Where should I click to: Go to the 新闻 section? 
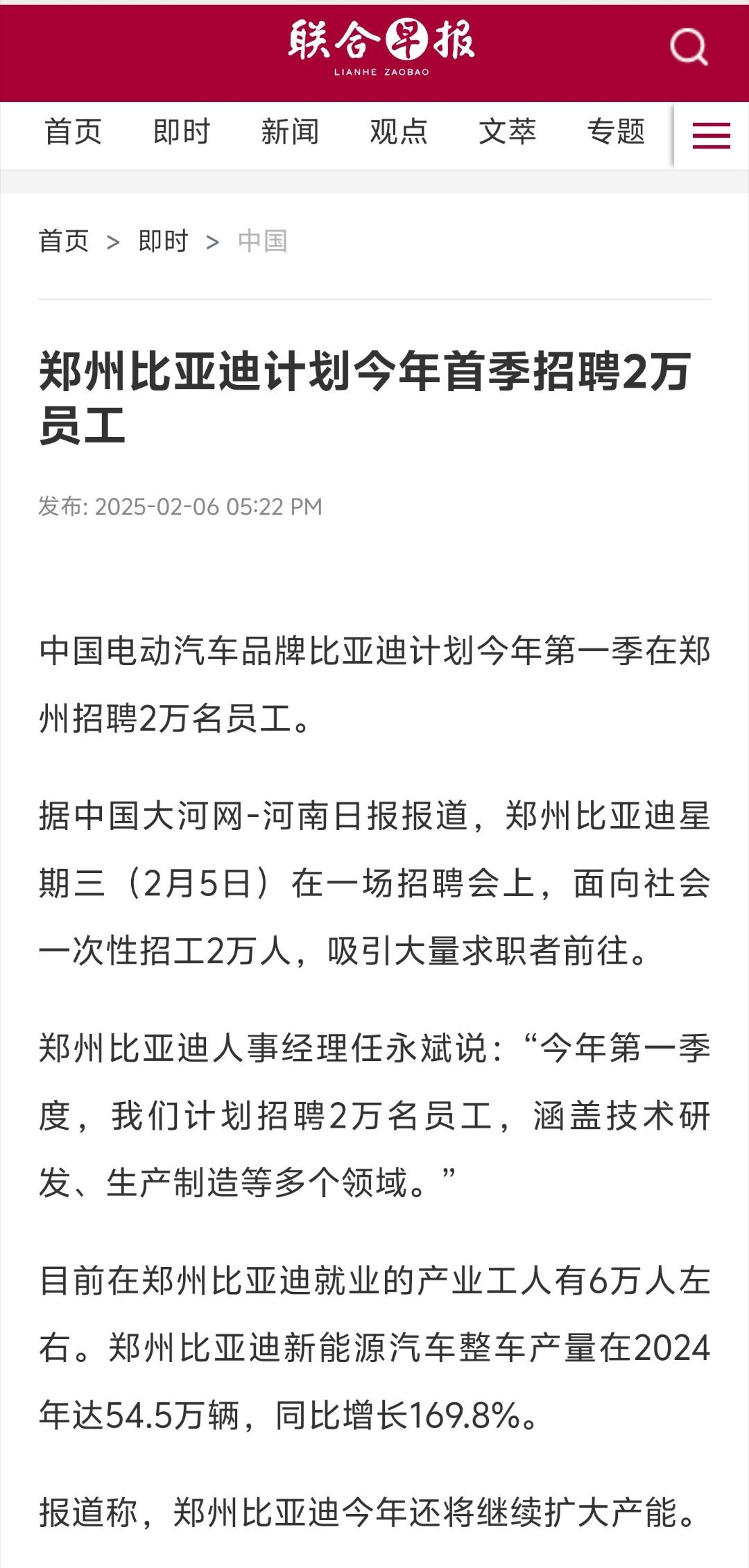pyautogui.click(x=290, y=132)
